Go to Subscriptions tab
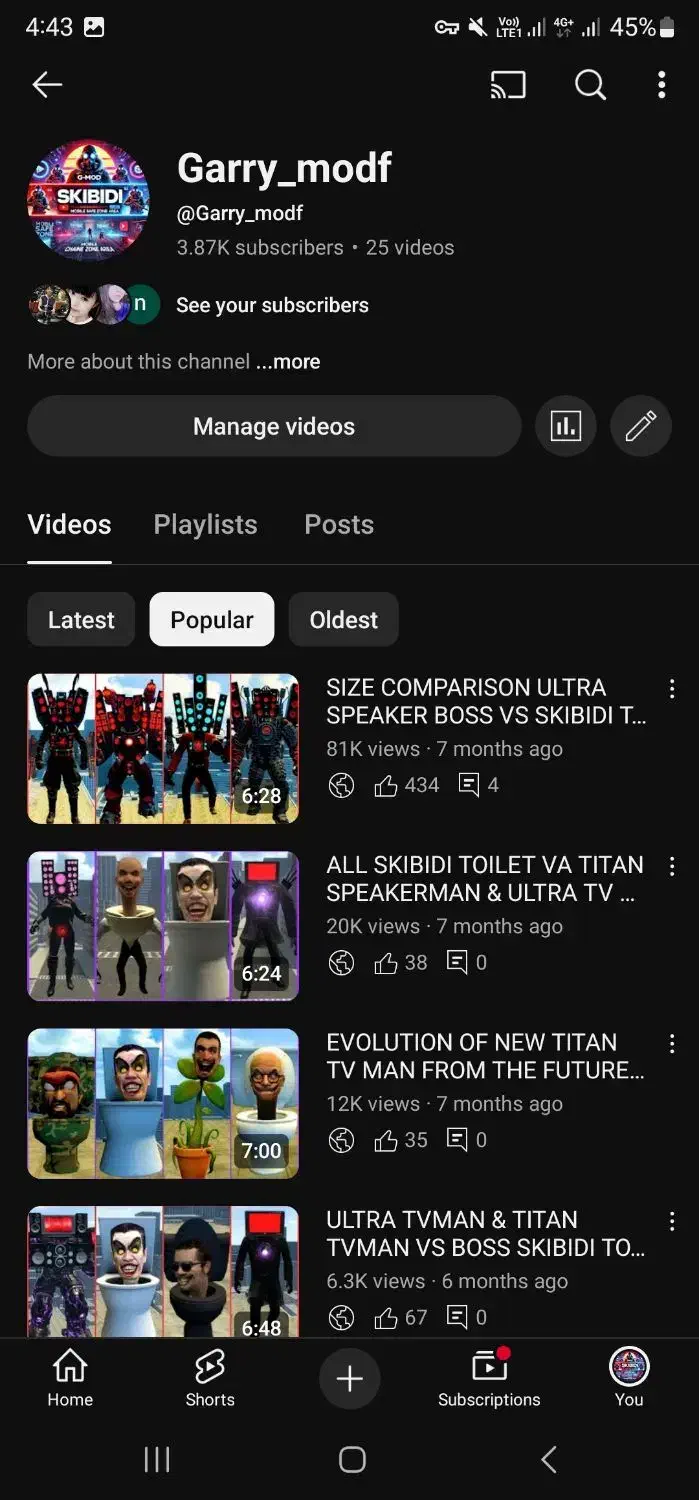Image resolution: width=699 pixels, height=1500 pixels. [x=489, y=1378]
